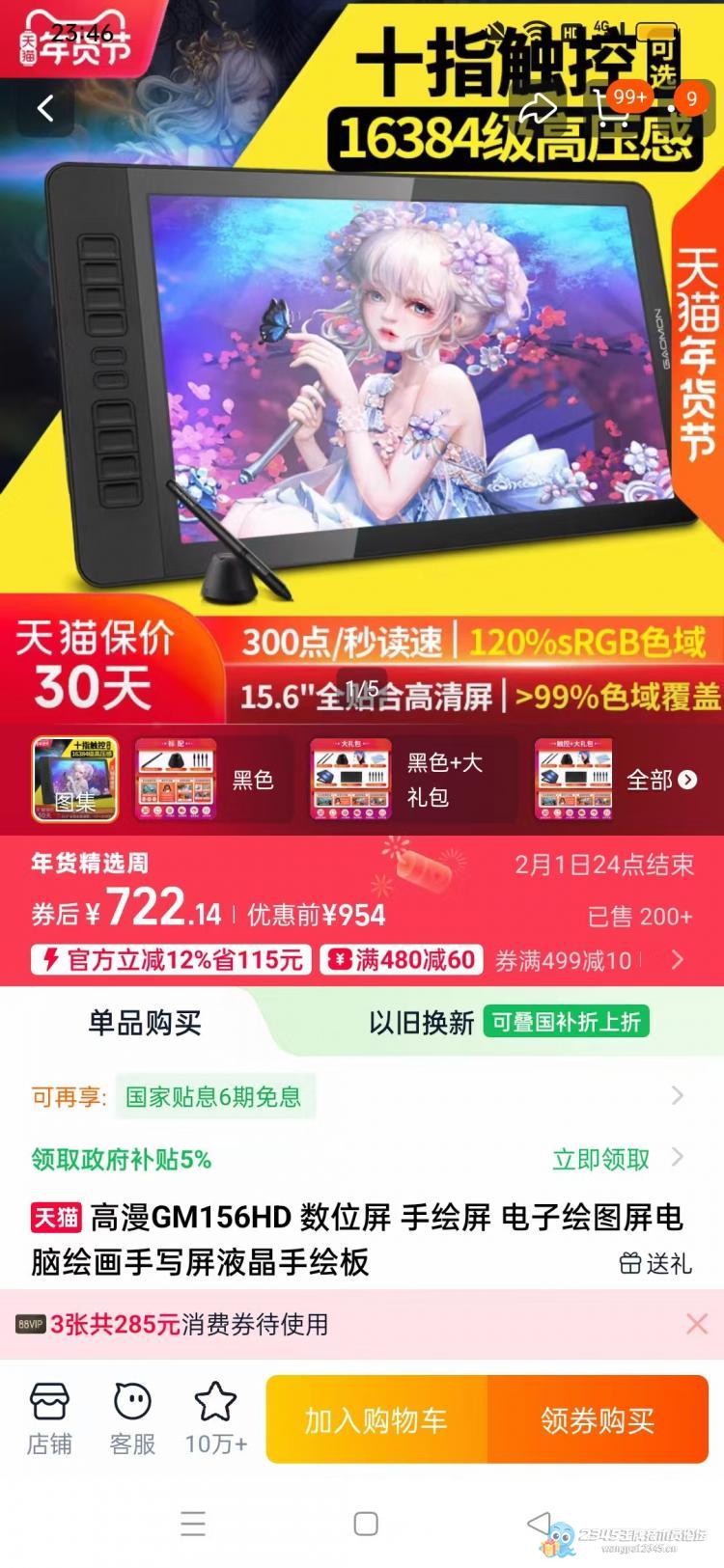Go to the system home screen
Viewport: 724px width, 1568px height.
[x=366, y=1524]
